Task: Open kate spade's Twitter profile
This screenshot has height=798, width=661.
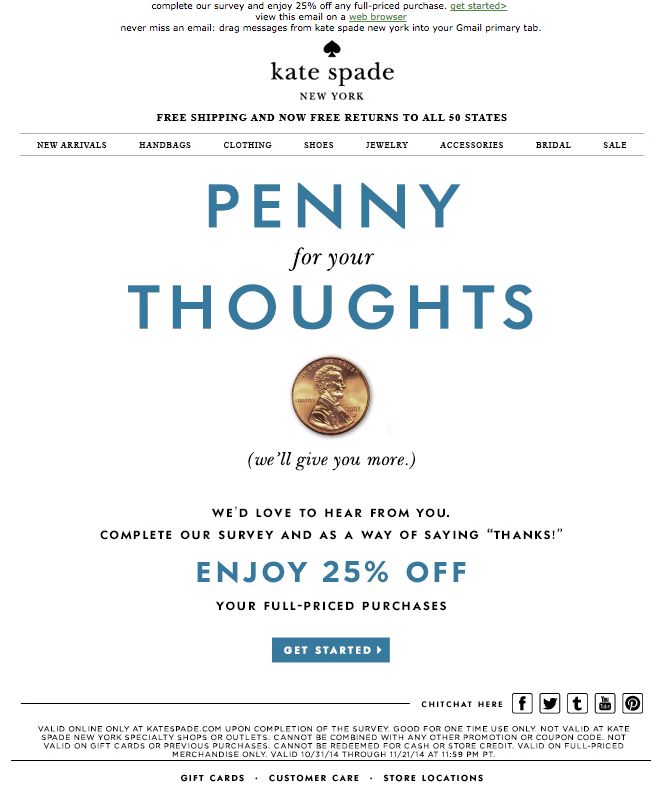Action: coord(550,703)
